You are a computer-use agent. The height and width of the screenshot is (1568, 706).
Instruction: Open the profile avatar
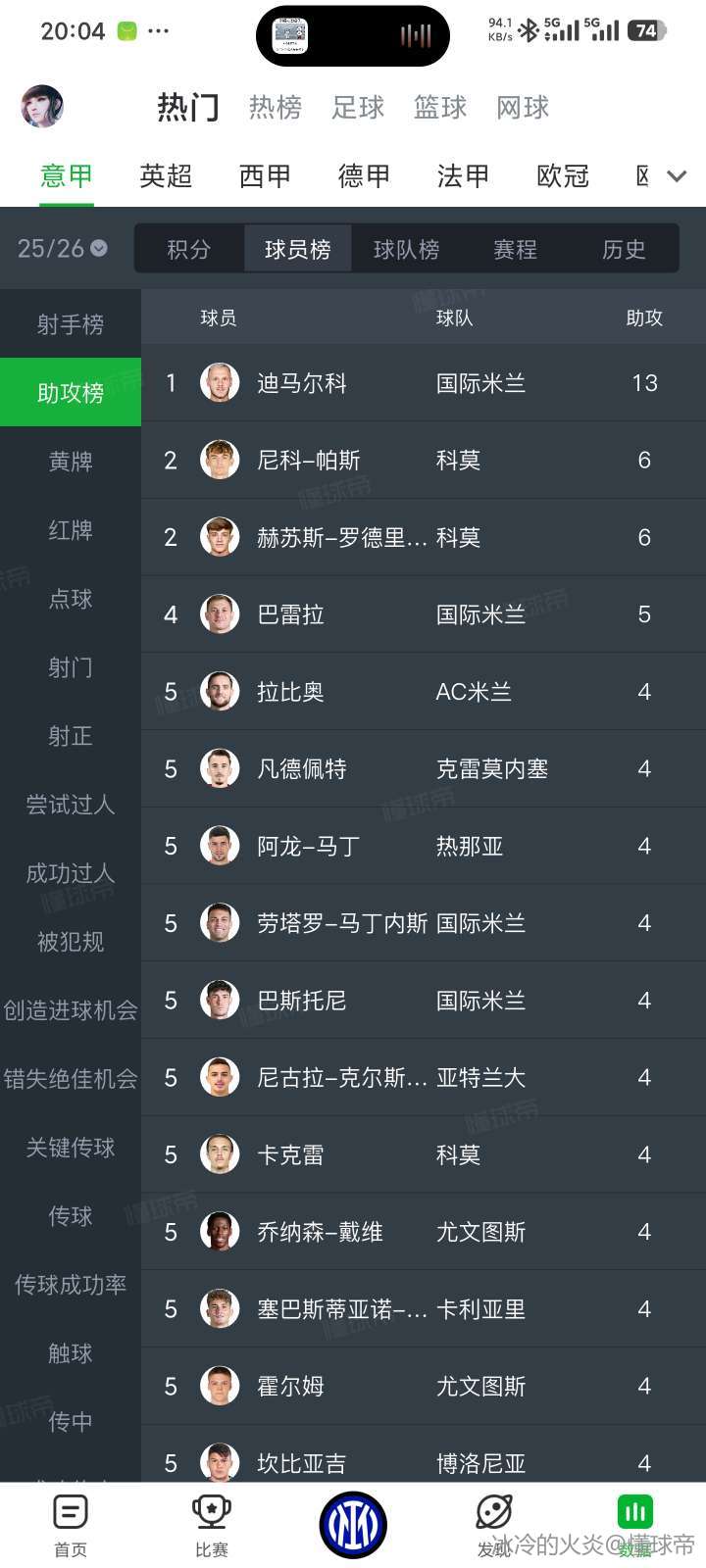(x=42, y=106)
